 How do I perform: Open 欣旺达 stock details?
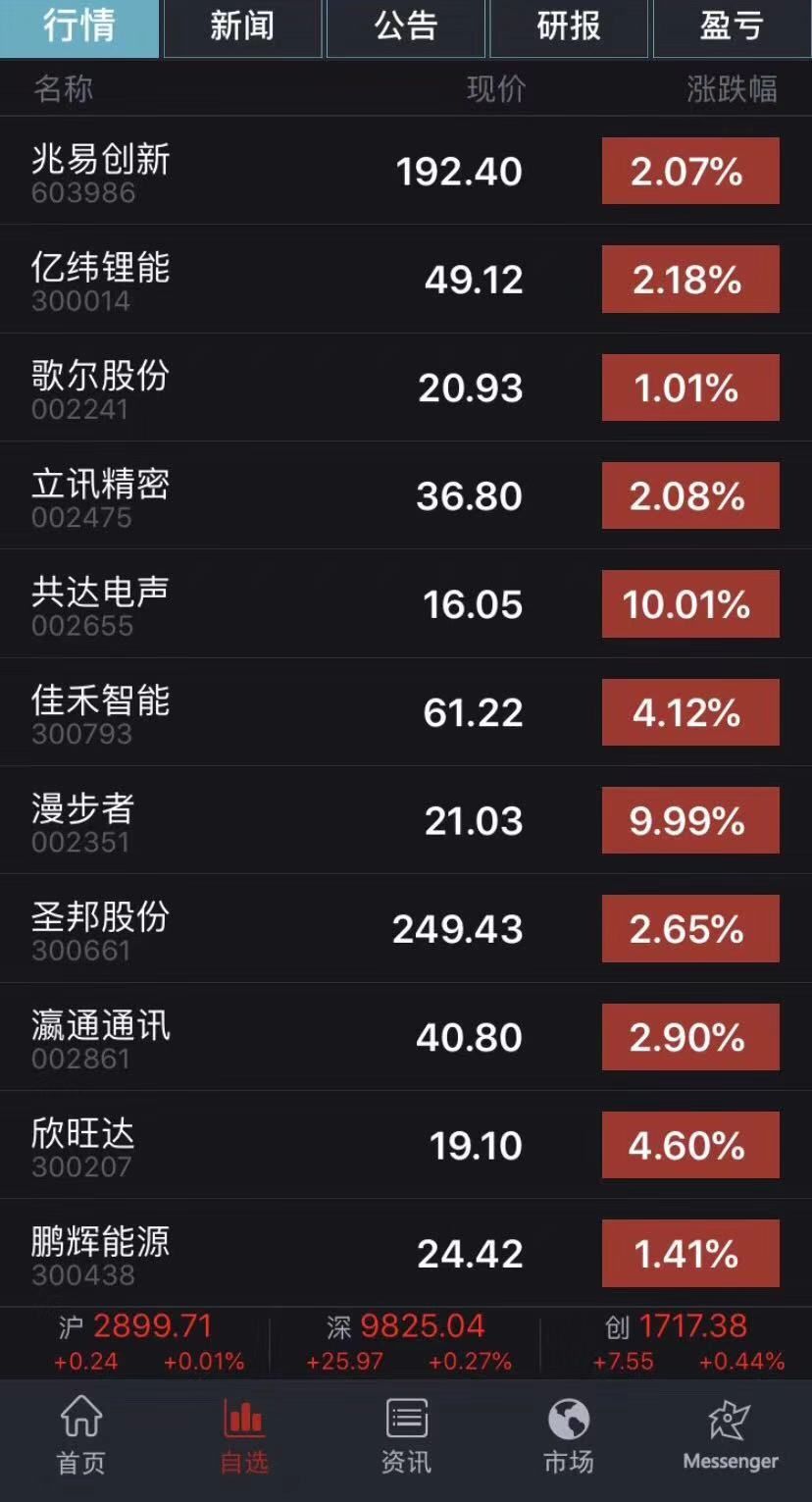(x=406, y=1146)
